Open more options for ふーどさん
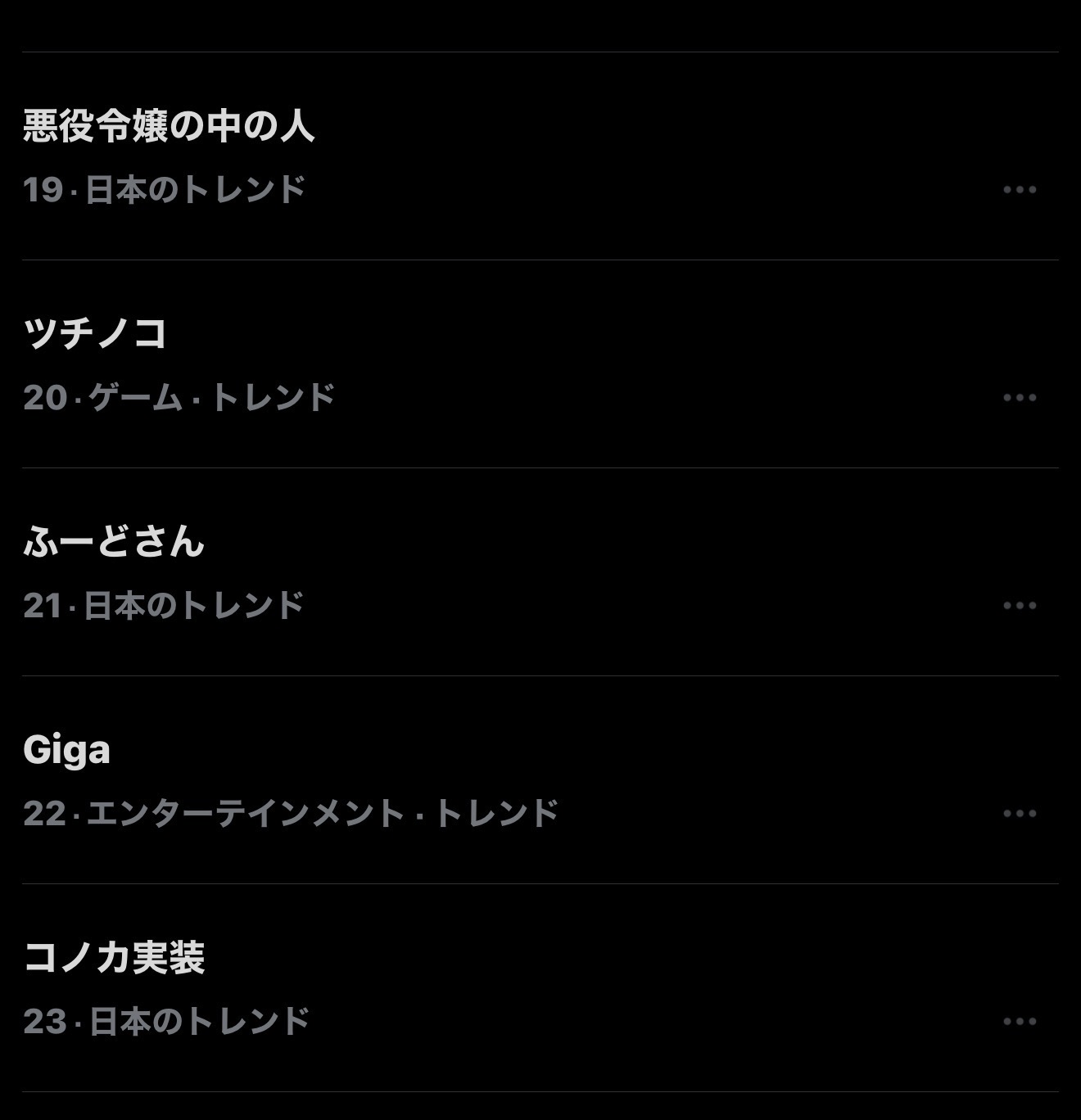Viewport: 1081px width, 1120px height. [1020, 606]
